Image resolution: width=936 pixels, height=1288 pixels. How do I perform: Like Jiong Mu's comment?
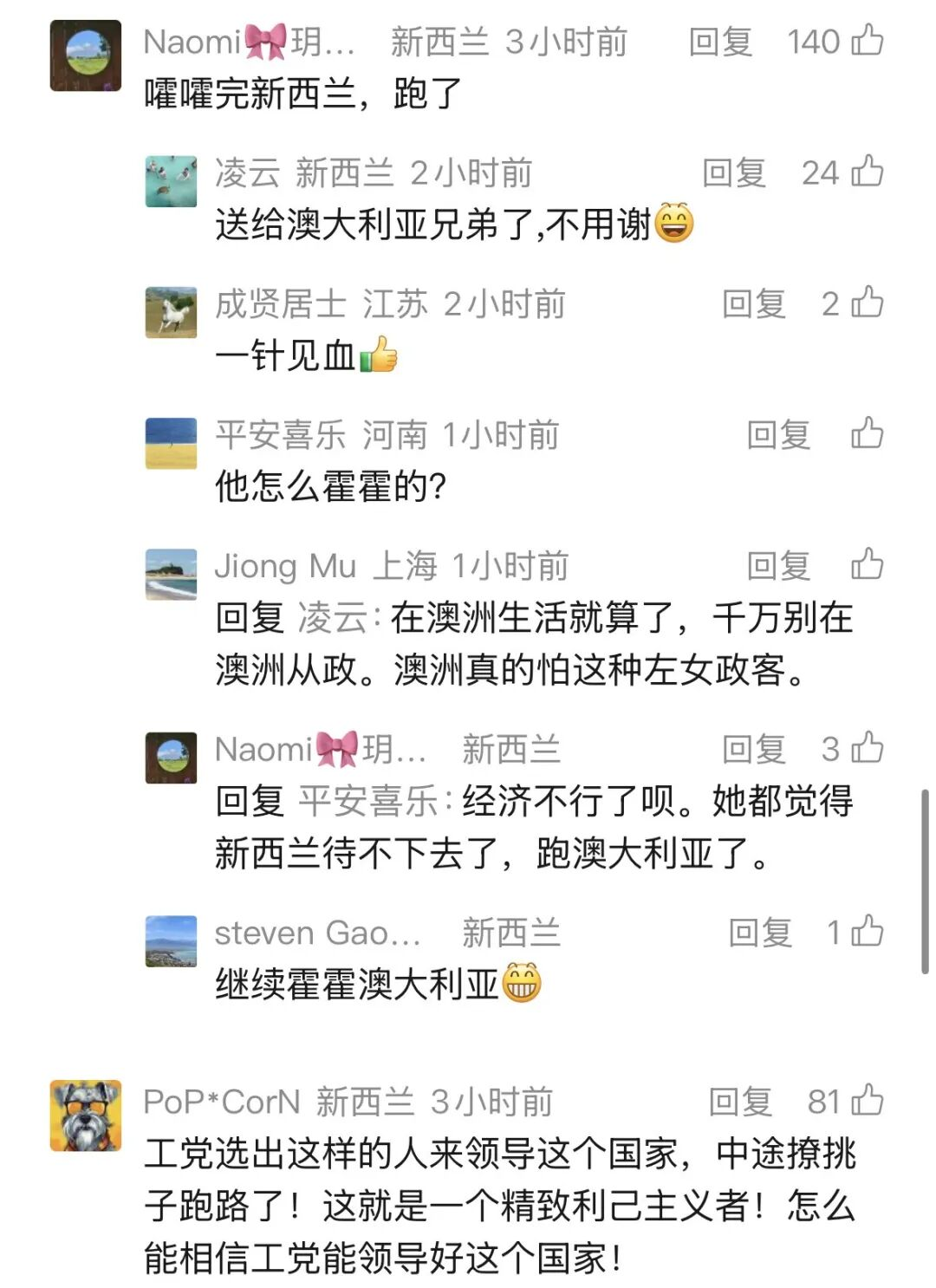coord(867,565)
